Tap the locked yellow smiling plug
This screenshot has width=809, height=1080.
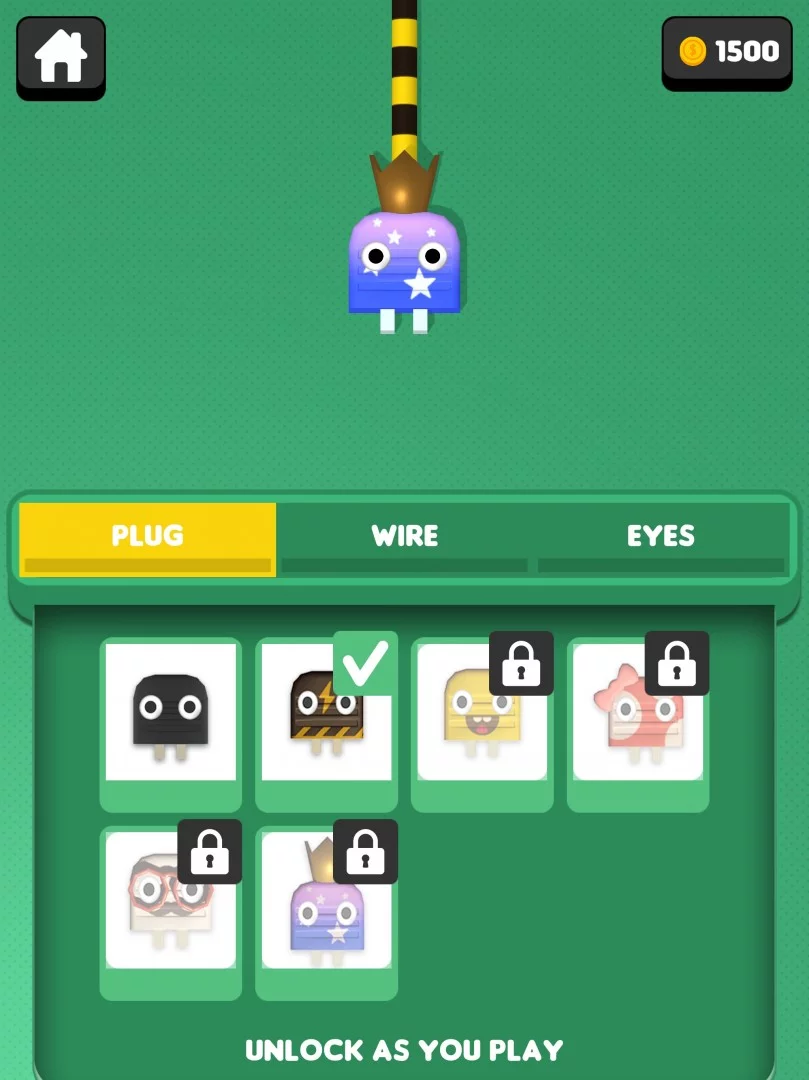(x=482, y=712)
